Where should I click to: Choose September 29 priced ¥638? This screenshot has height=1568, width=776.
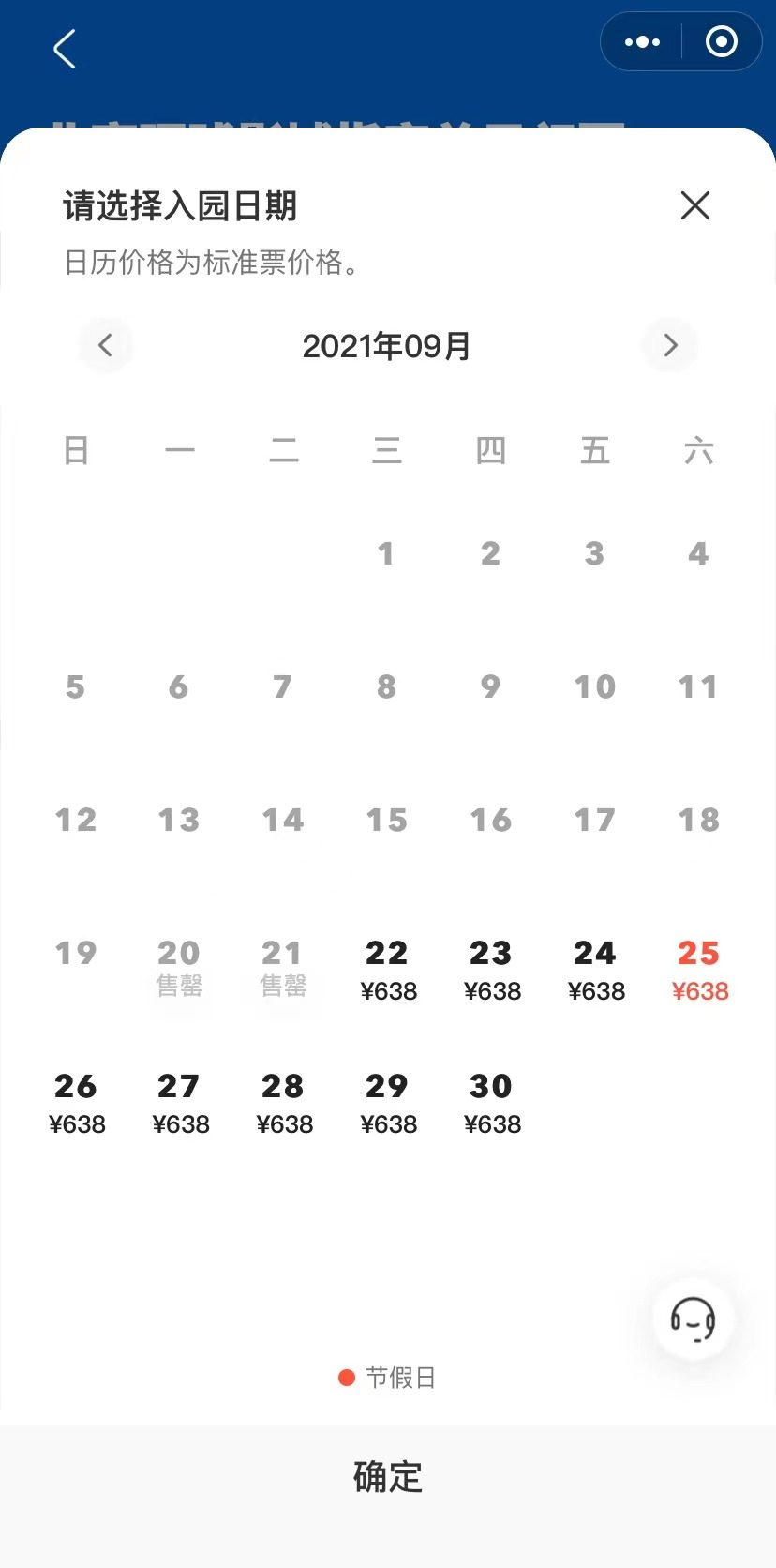point(387,1102)
